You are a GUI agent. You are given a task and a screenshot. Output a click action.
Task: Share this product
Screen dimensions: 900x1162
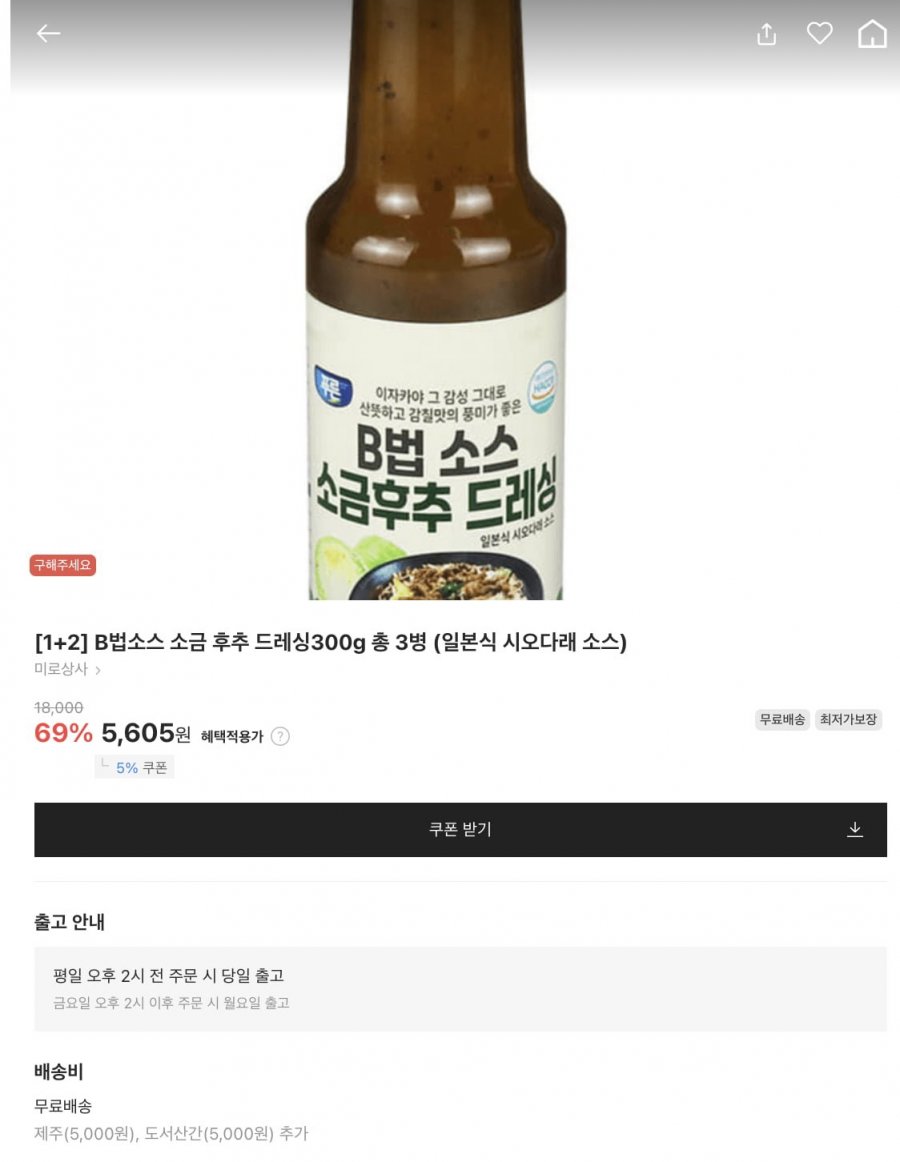[766, 34]
